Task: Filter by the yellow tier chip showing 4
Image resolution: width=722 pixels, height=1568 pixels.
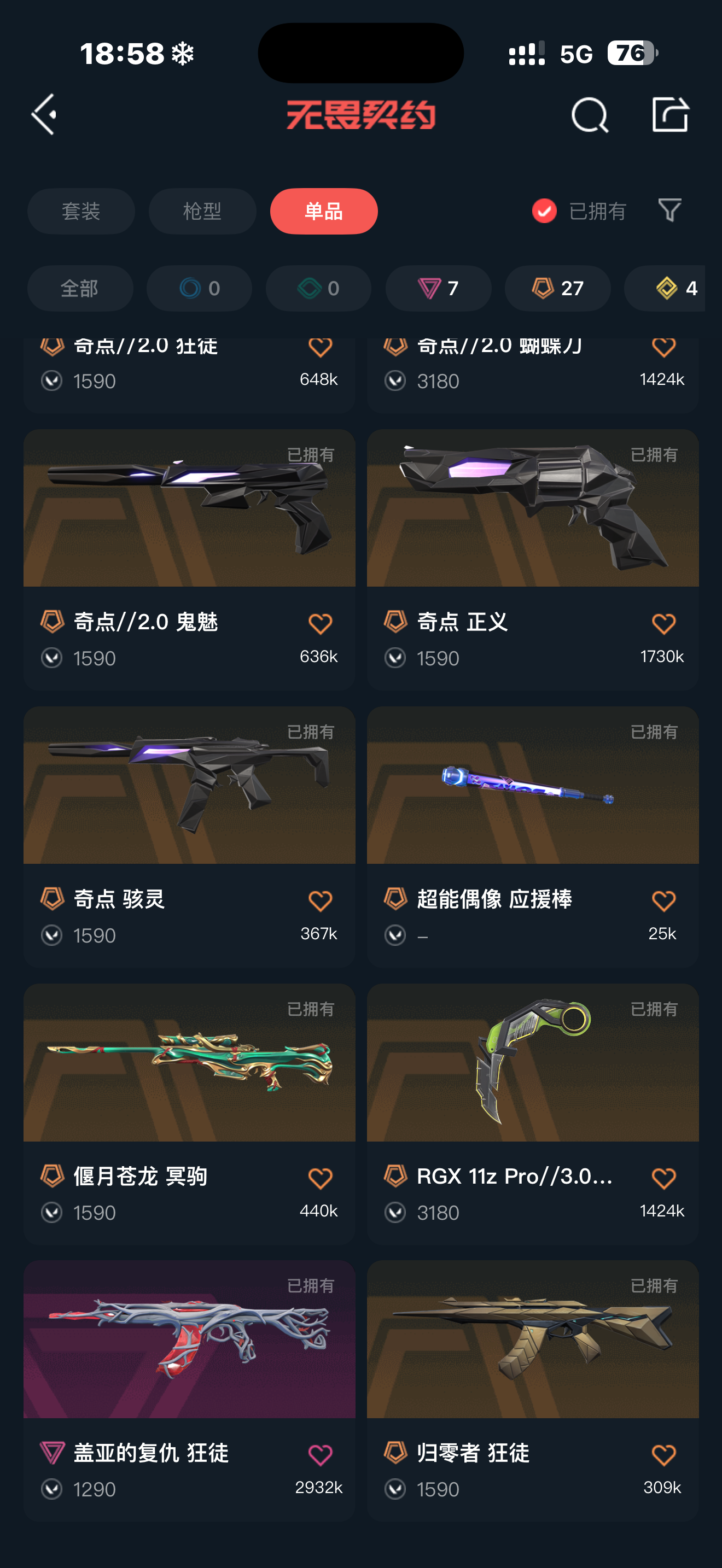Action: (669, 288)
